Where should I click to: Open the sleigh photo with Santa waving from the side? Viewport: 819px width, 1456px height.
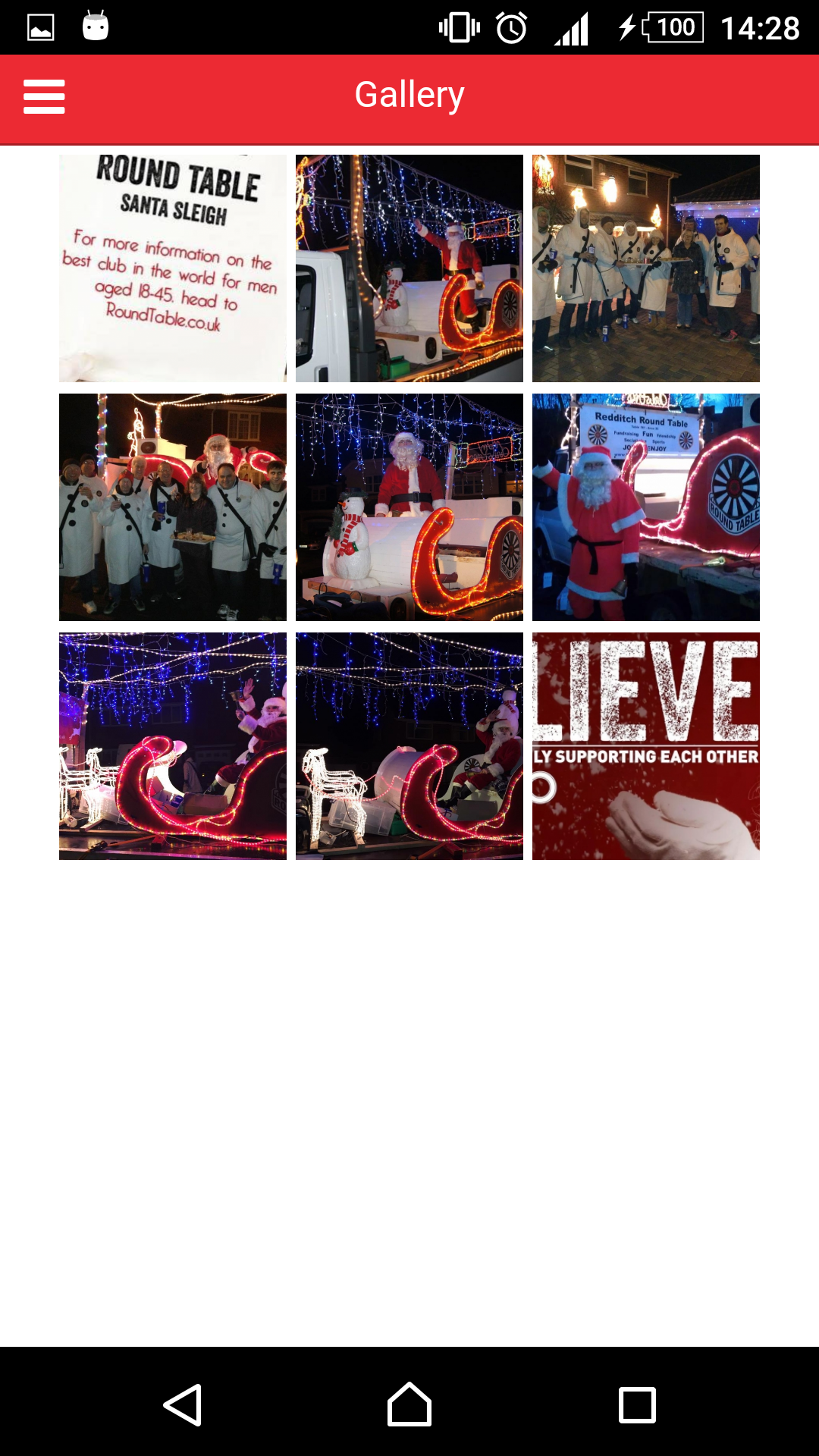173,746
